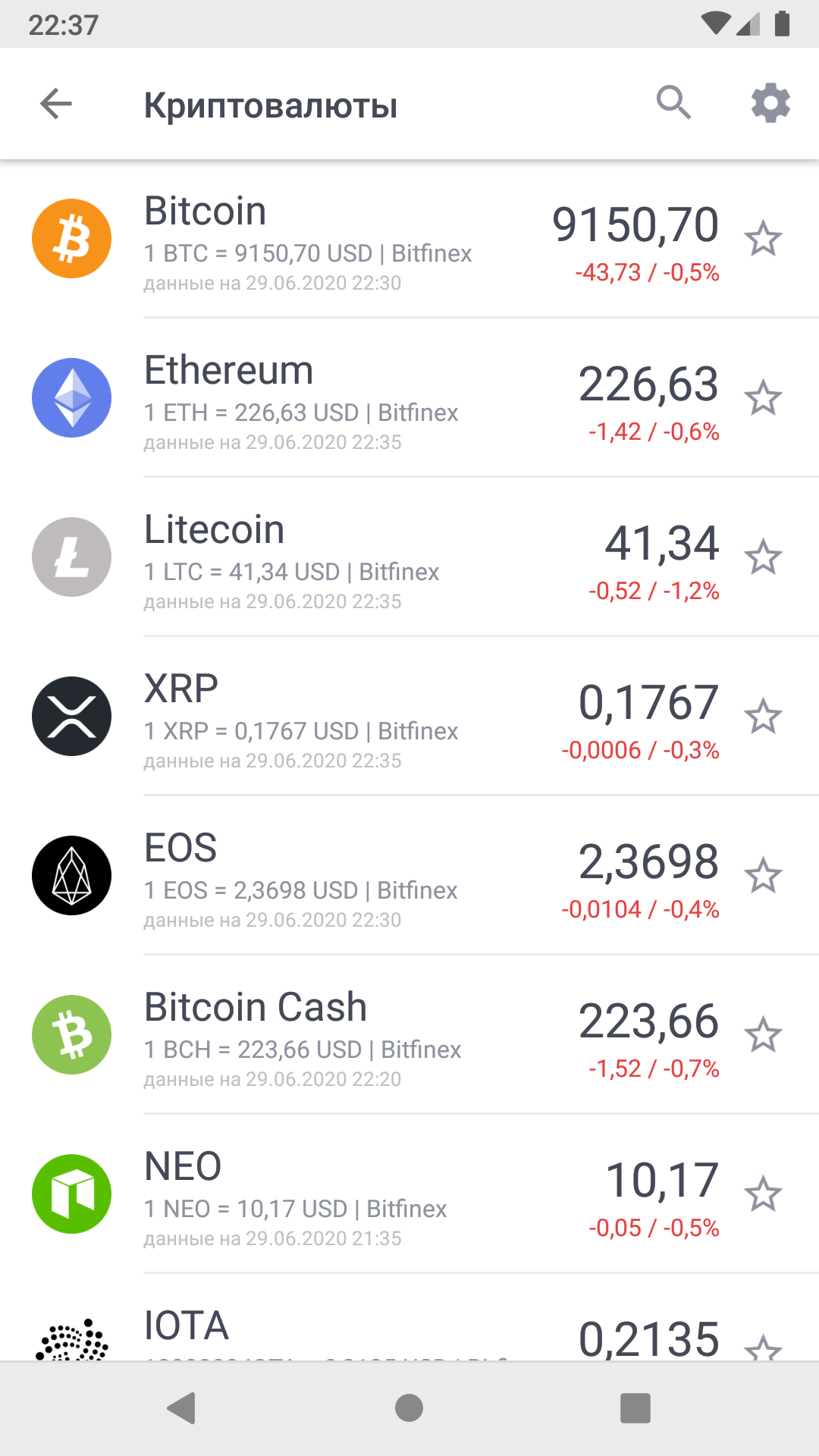Favorite XRP using its star
The height and width of the screenshot is (1456, 819).
pos(763,717)
